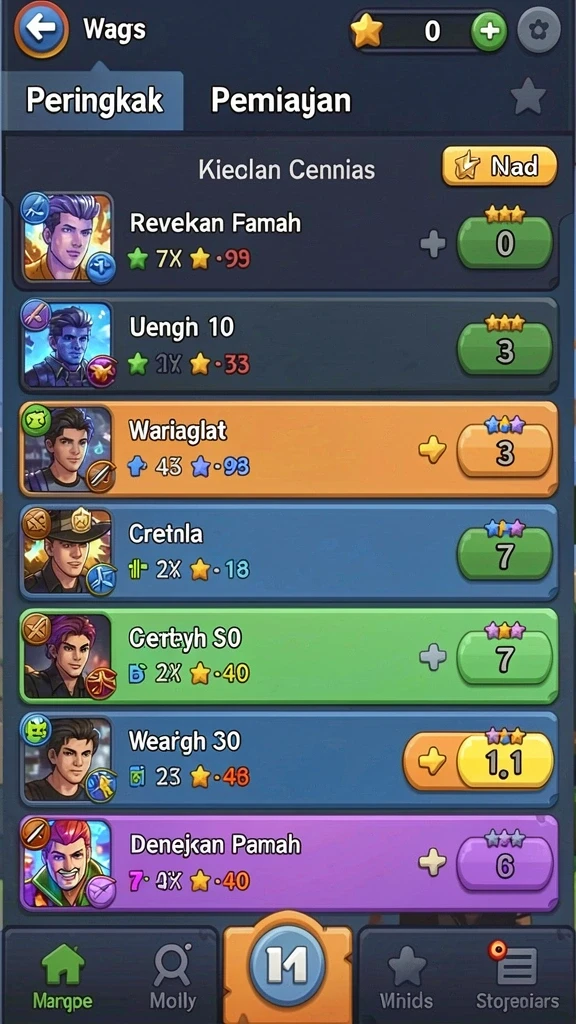This screenshot has width=576, height=1024.
Task: Switch to the Peringkak tab
Action: click(94, 101)
